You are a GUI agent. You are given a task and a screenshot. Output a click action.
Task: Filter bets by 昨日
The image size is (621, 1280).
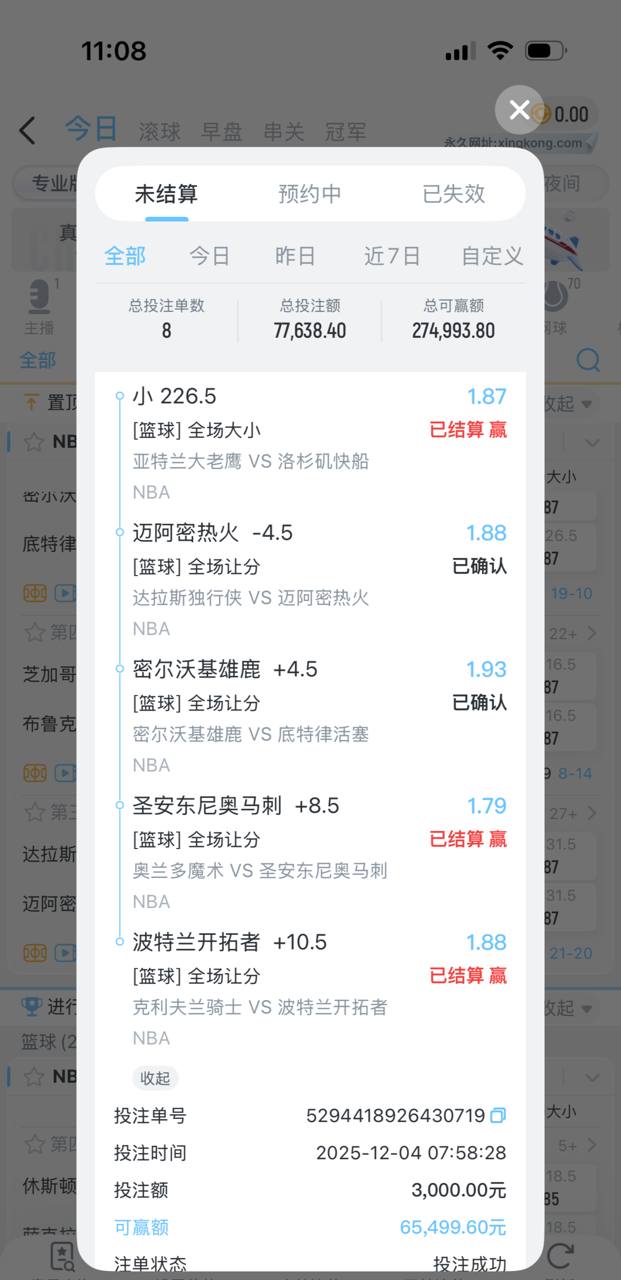(x=295, y=256)
